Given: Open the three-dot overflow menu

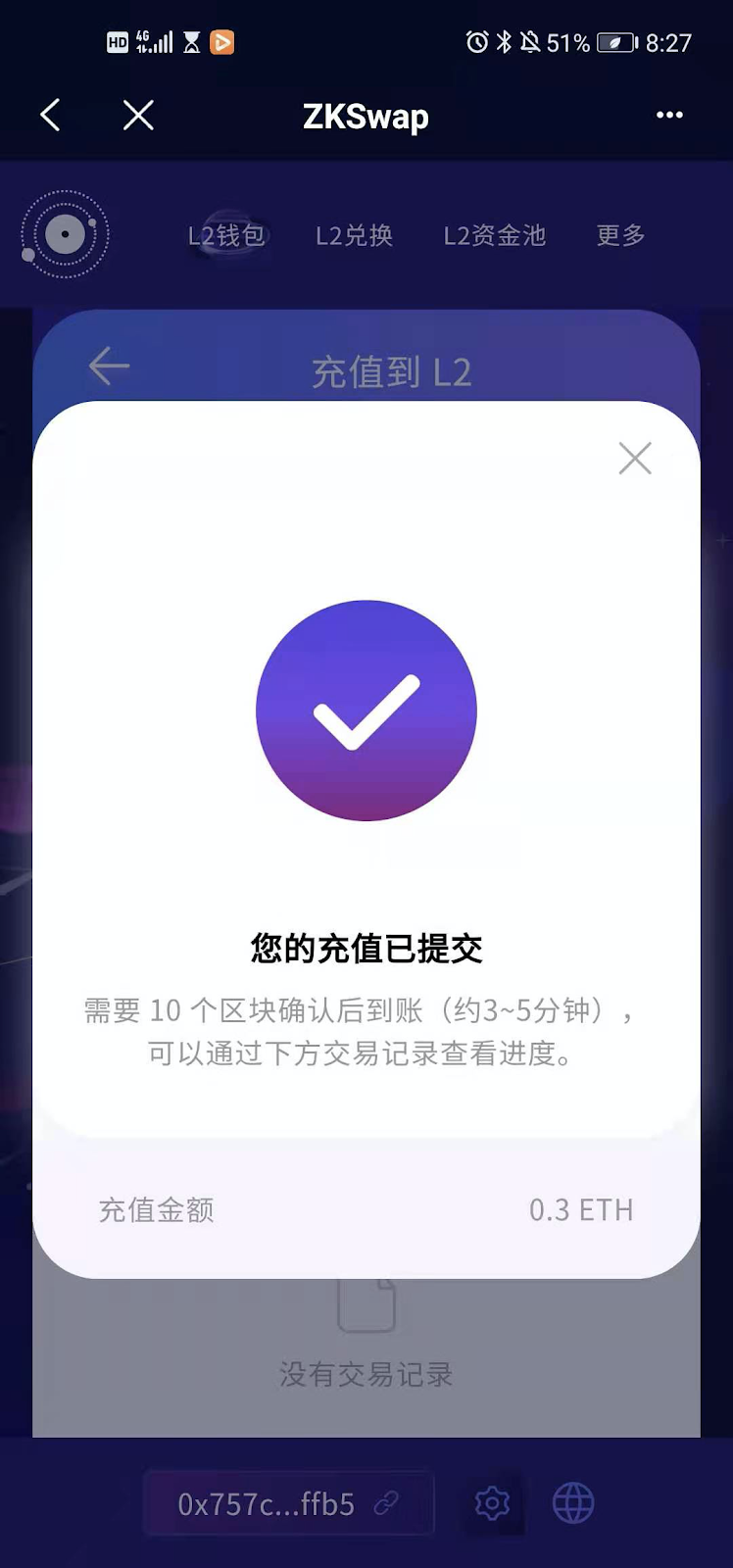Looking at the screenshot, I should 669,116.
